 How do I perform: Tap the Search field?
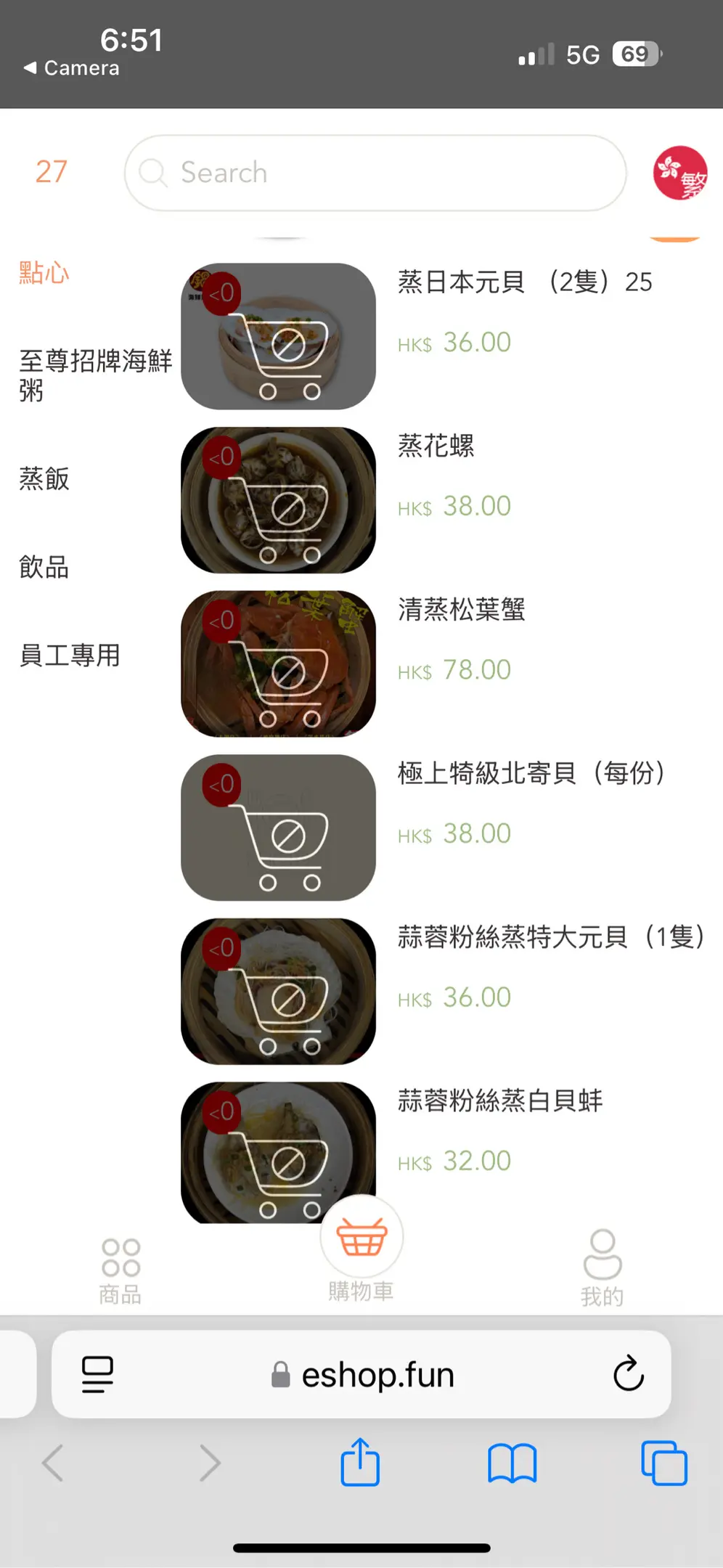[x=375, y=173]
